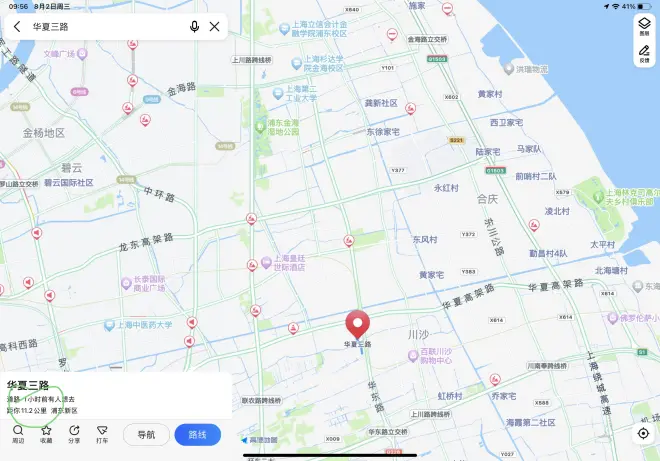Recenter the map on my location
This screenshot has width=660, height=461.
coord(643,434)
